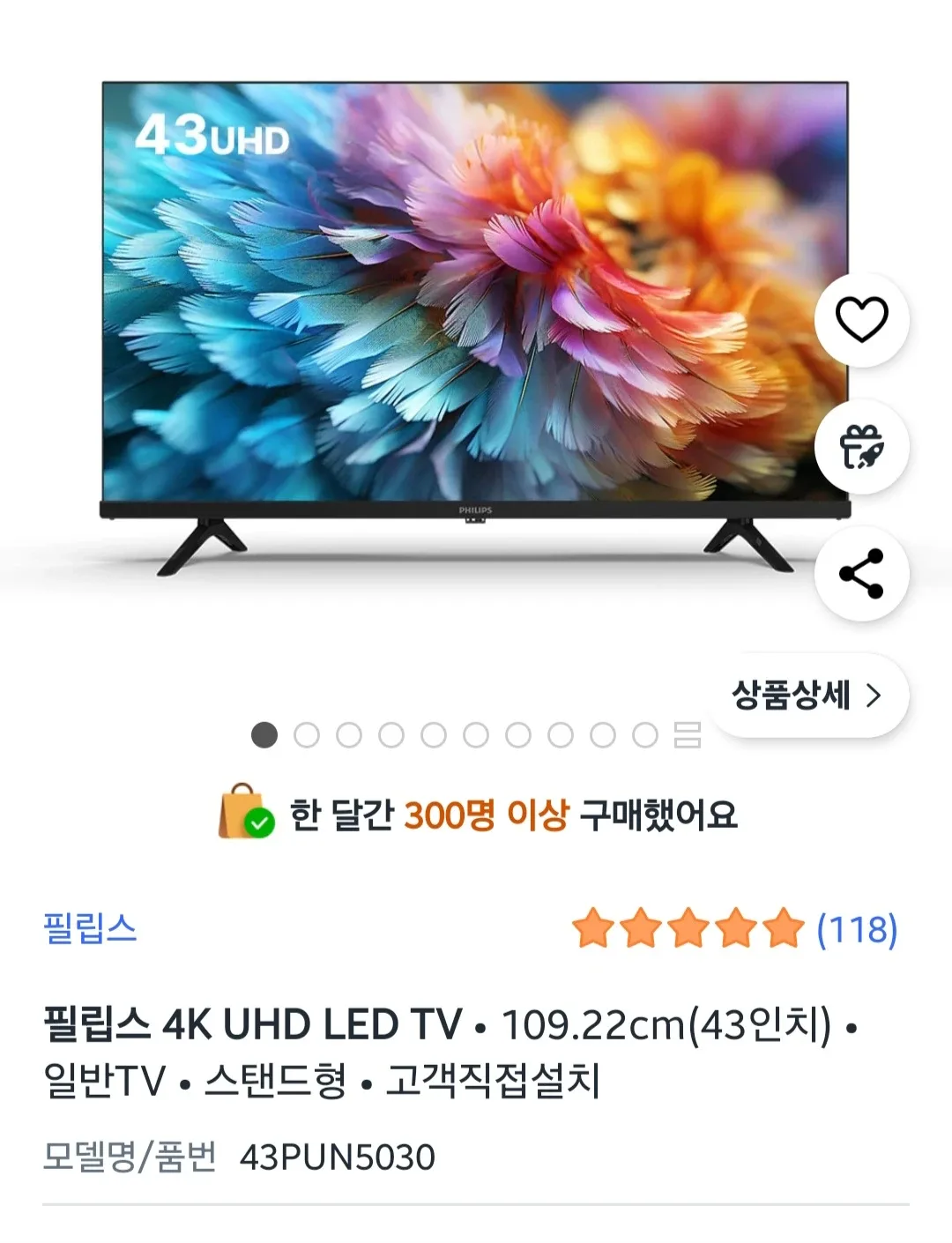Share this product
The width and height of the screenshot is (952, 1243).
point(861,574)
